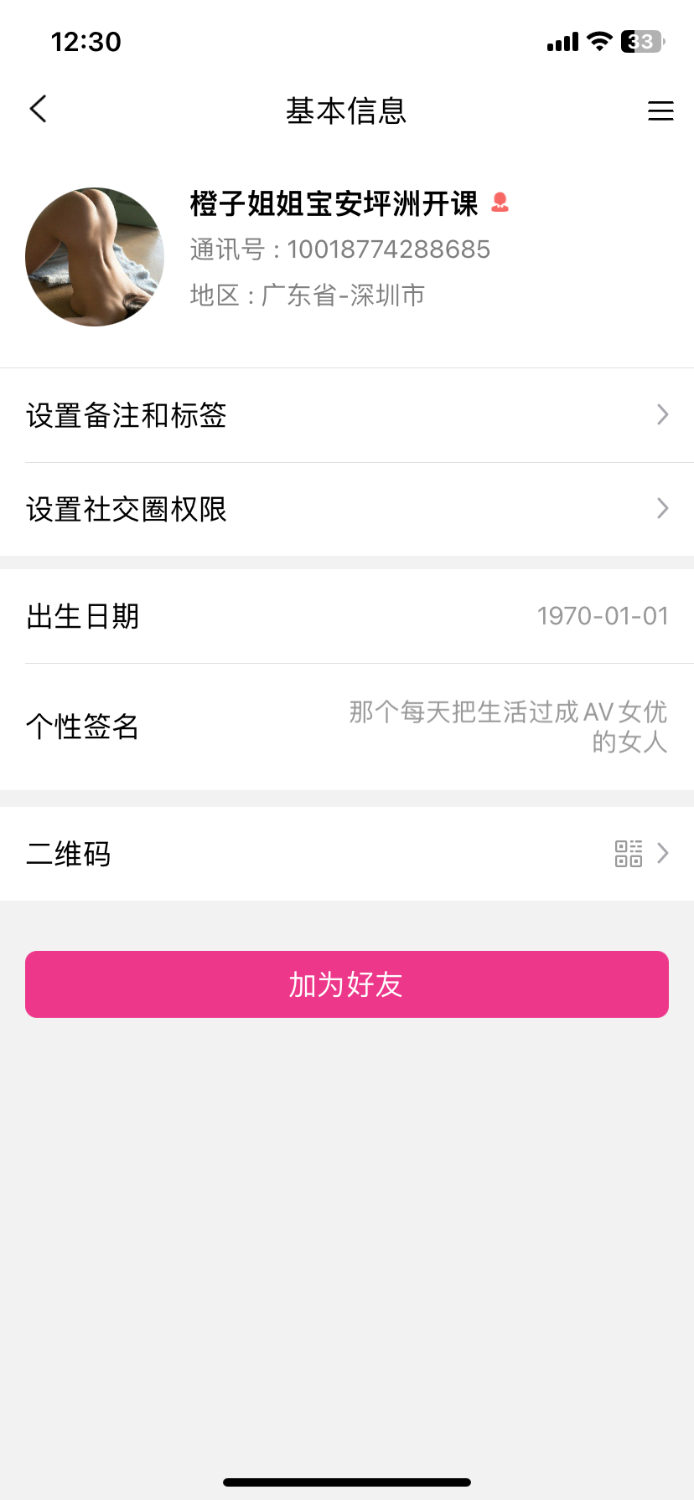Go back from the 基本信息 page
This screenshot has width=694, height=1500.
38,109
